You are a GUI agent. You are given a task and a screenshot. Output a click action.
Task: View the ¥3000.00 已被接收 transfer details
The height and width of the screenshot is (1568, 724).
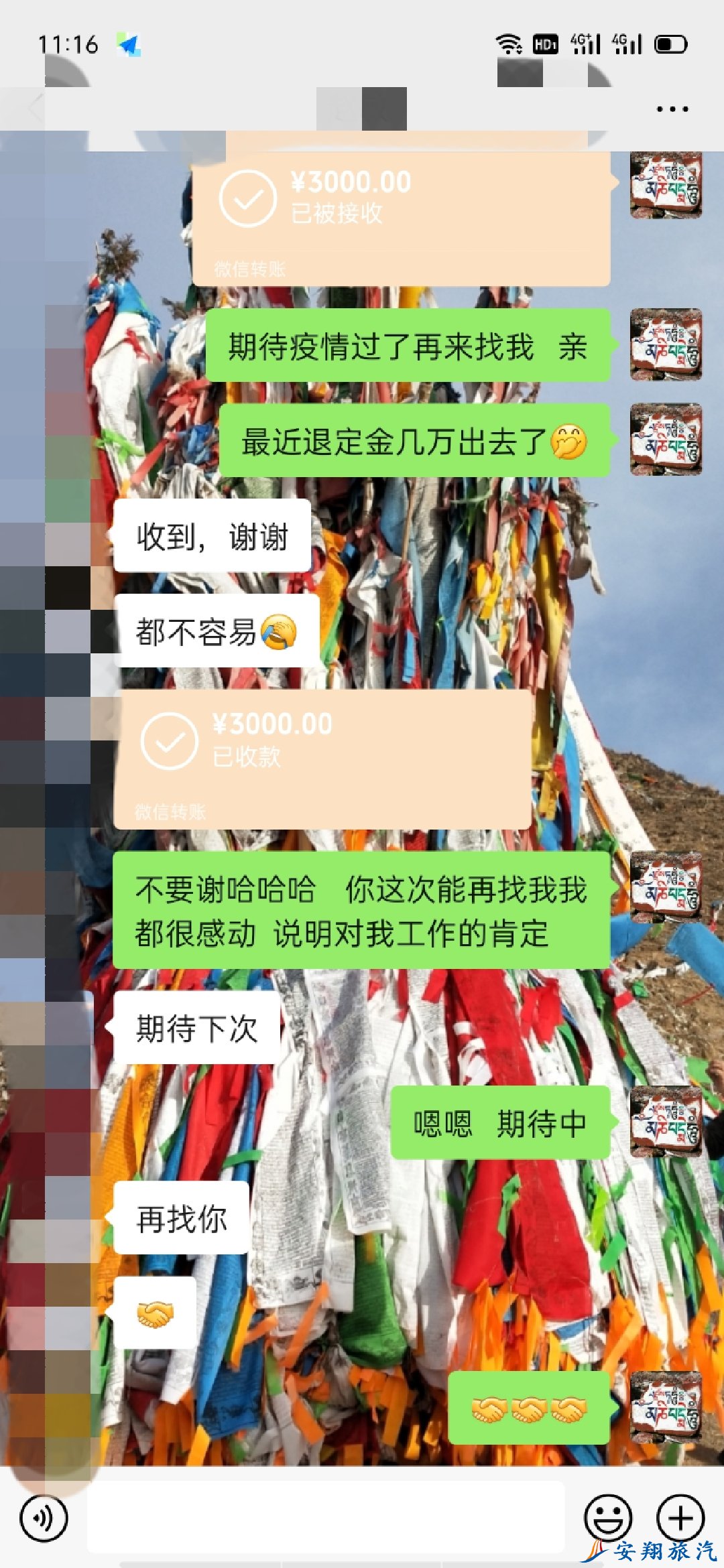click(401, 217)
